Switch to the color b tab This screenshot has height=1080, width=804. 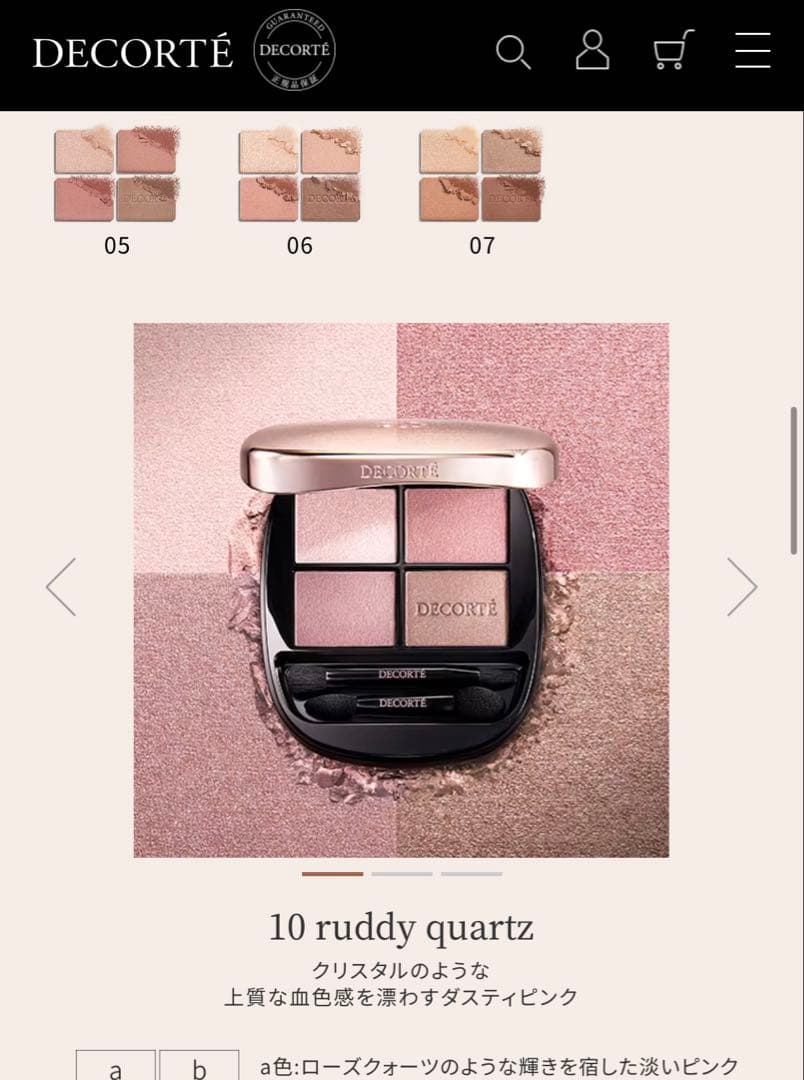[x=199, y=1067]
